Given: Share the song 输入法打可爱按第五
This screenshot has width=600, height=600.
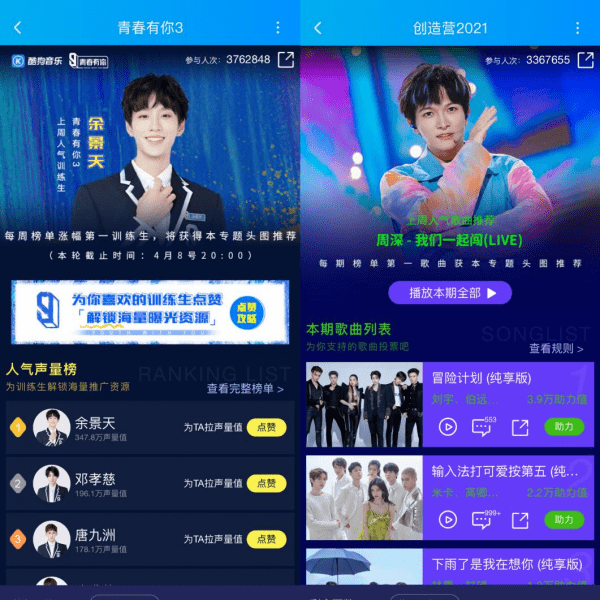Looking at the screenshot, I should pos(520,520).
